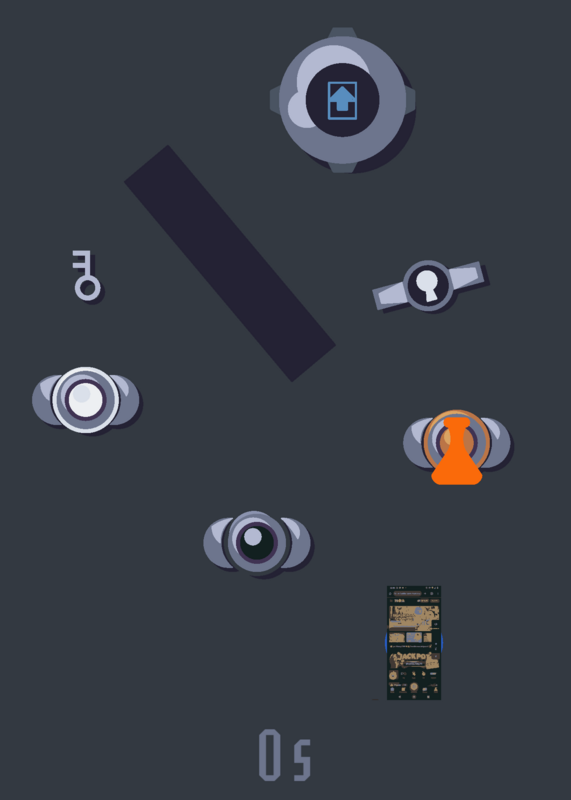This screenshot has width=571, height=800.
Task: Tap the orange button under the pawn
Action: click(x=457, y=443)
